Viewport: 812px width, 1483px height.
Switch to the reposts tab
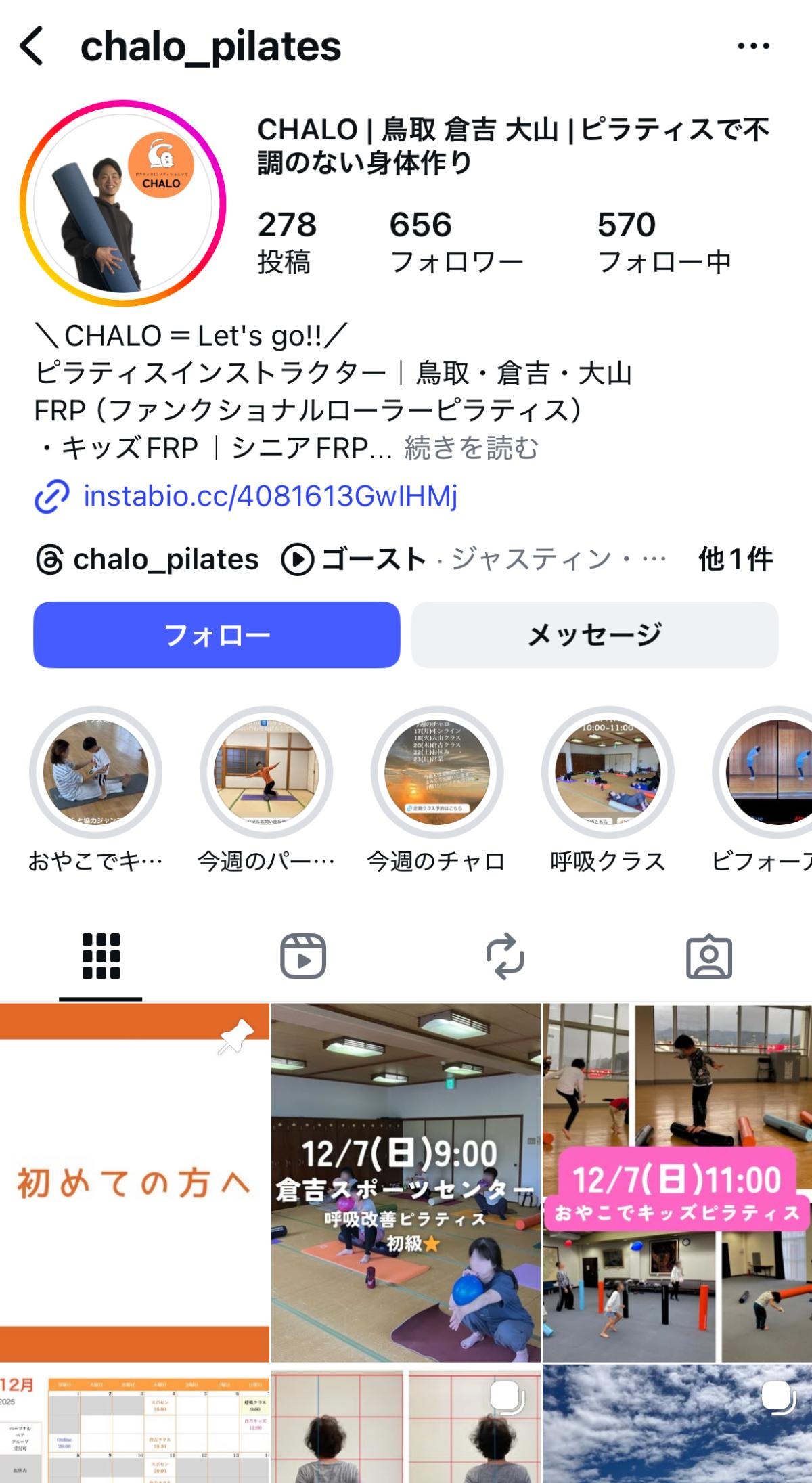click(x=505, y=956)
